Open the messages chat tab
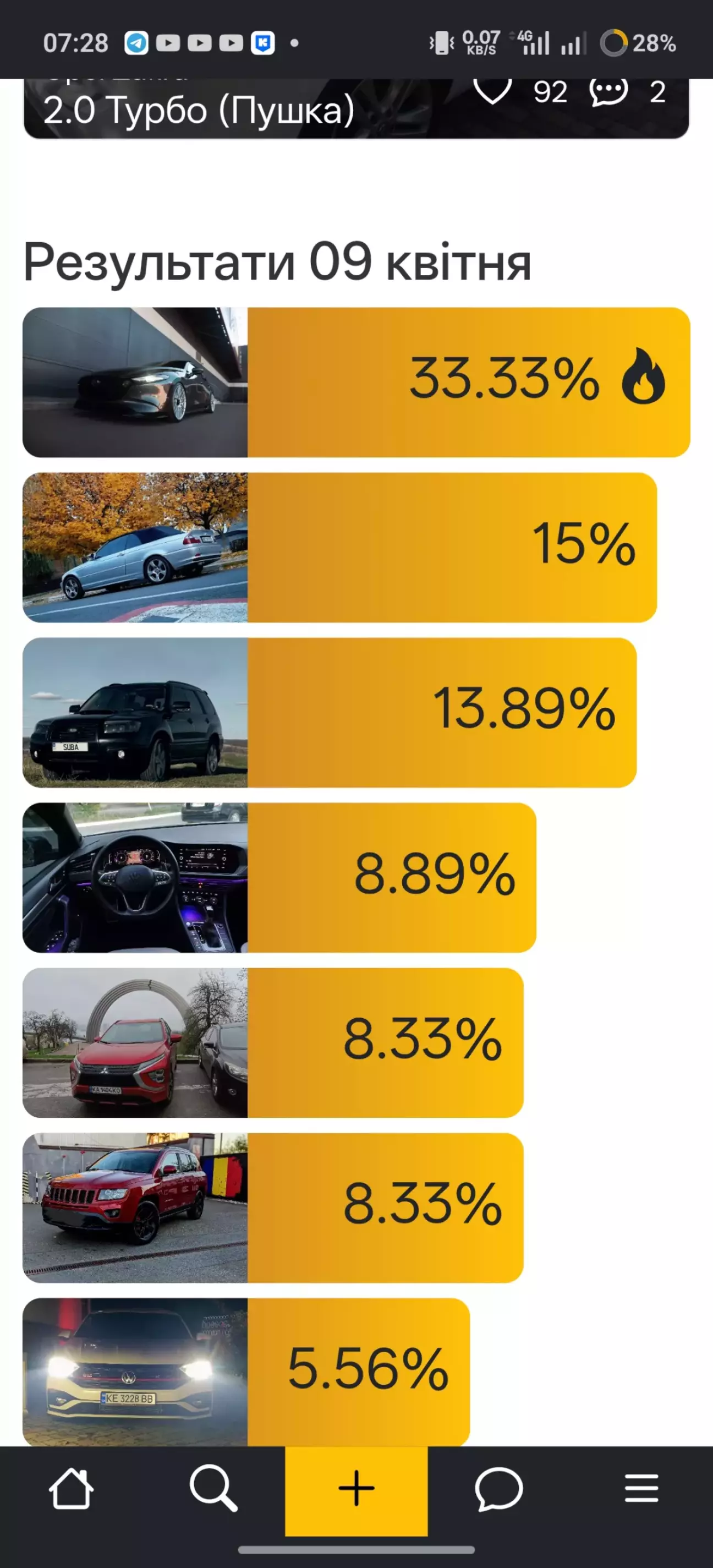The height and width of the screenshot is (1568, 713). point(498,1489)
